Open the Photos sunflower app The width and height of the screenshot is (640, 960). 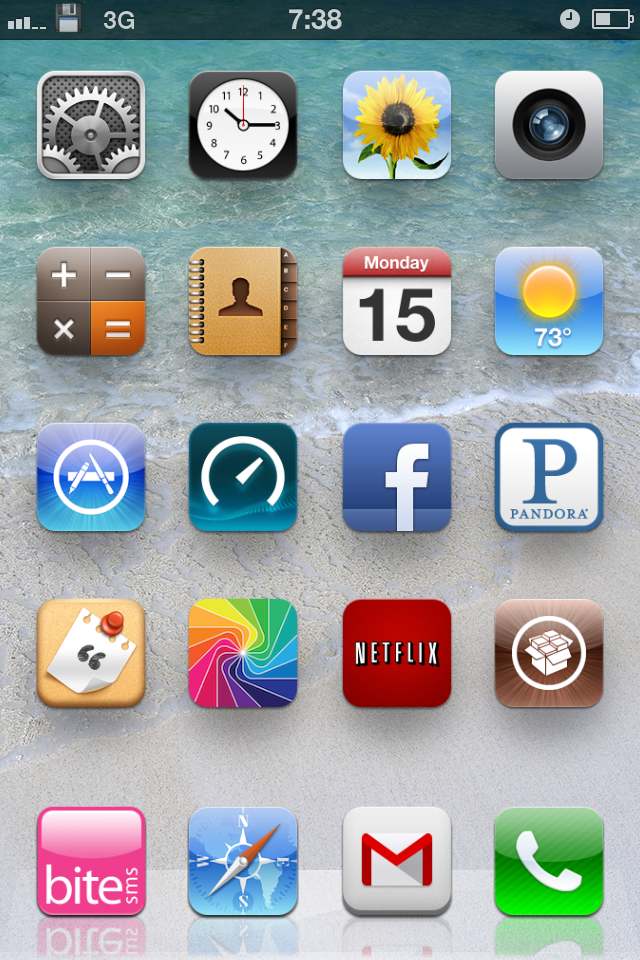click(397, 125)
